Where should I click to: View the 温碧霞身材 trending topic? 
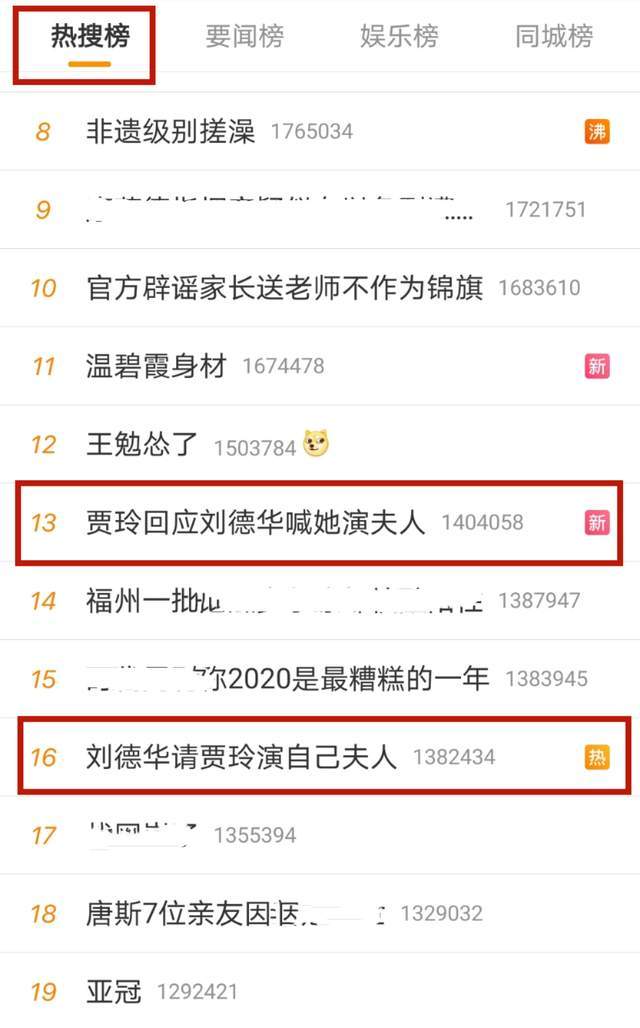click(x=157, y=366)
